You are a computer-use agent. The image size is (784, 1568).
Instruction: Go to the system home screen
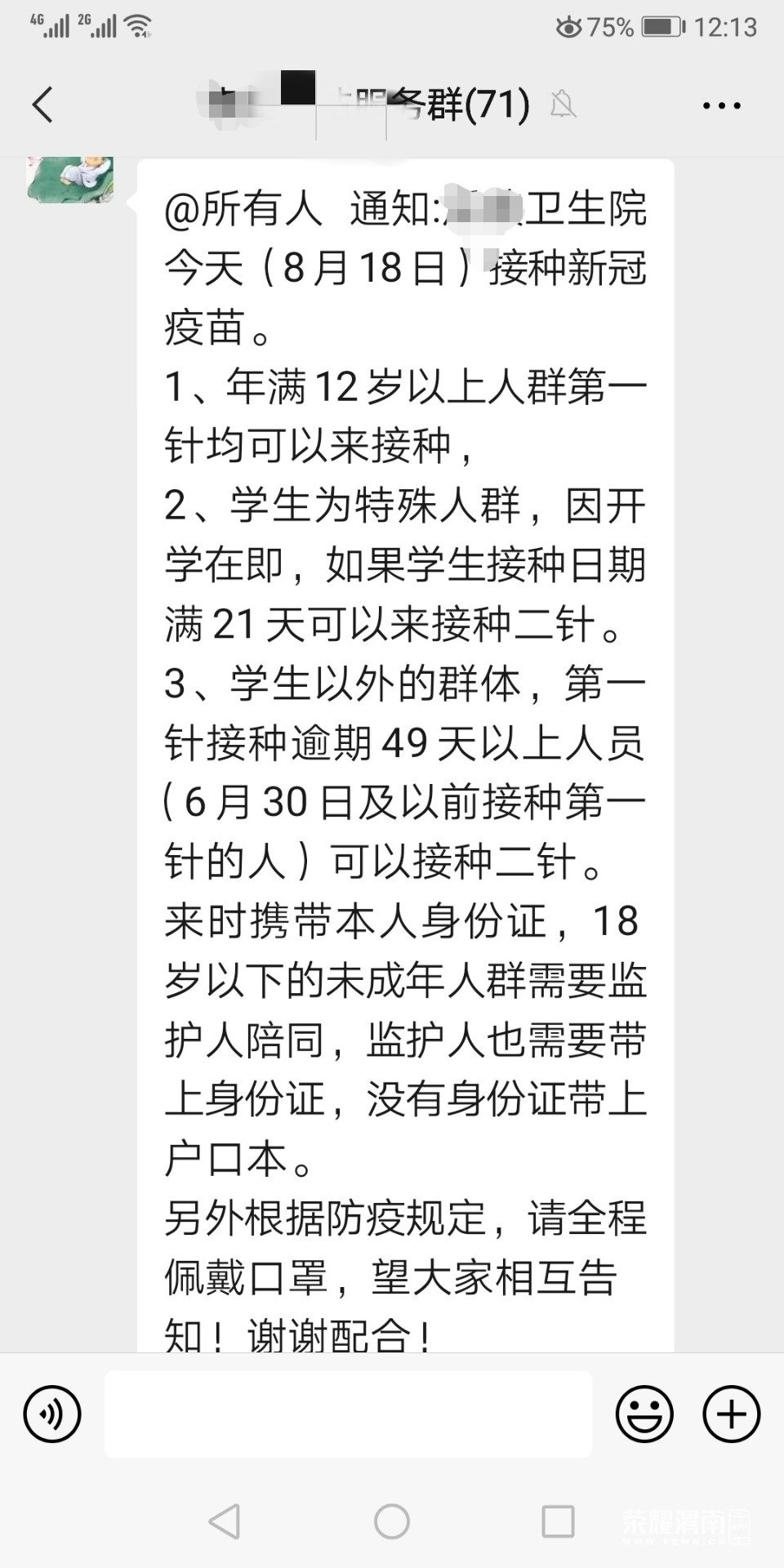[x=392, y=1521]
